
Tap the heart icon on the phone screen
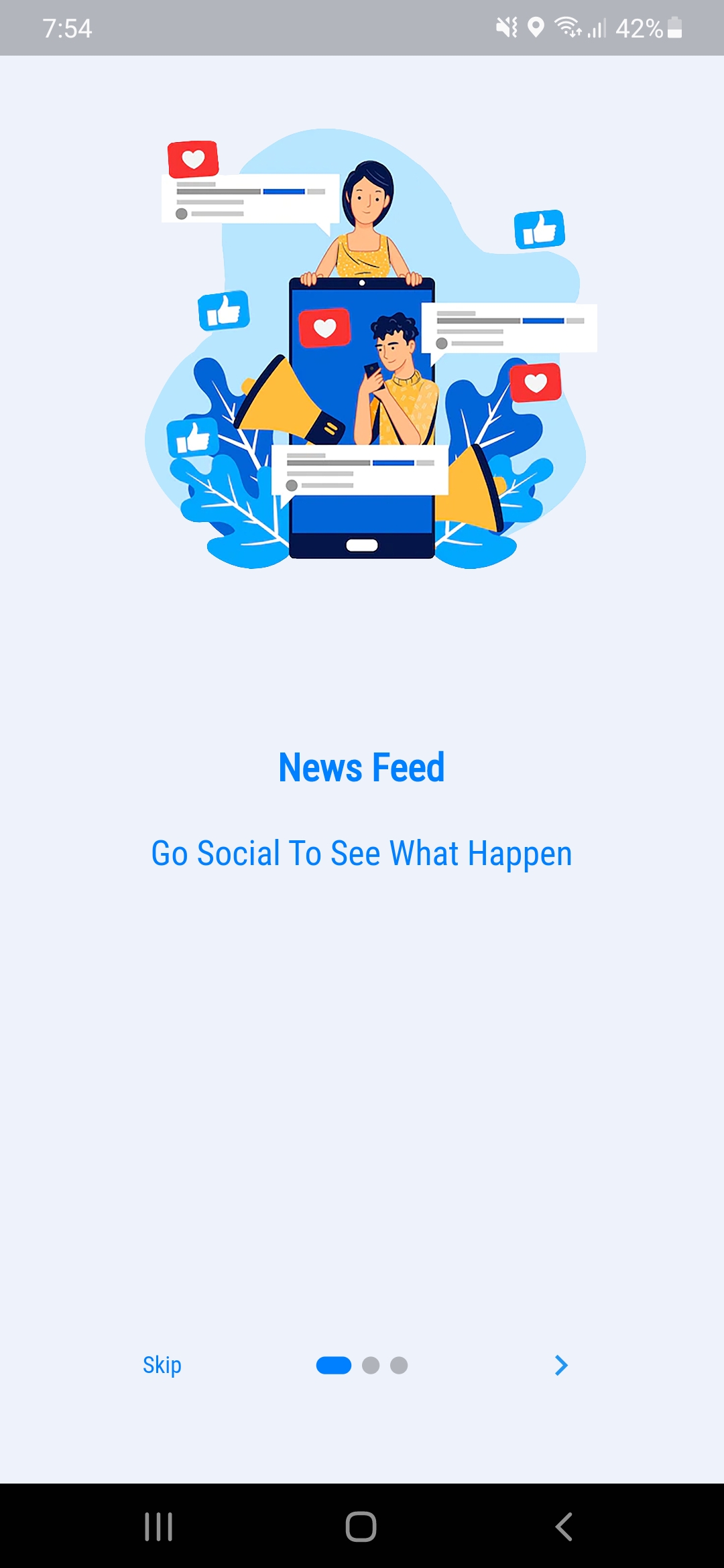point(326,326)
